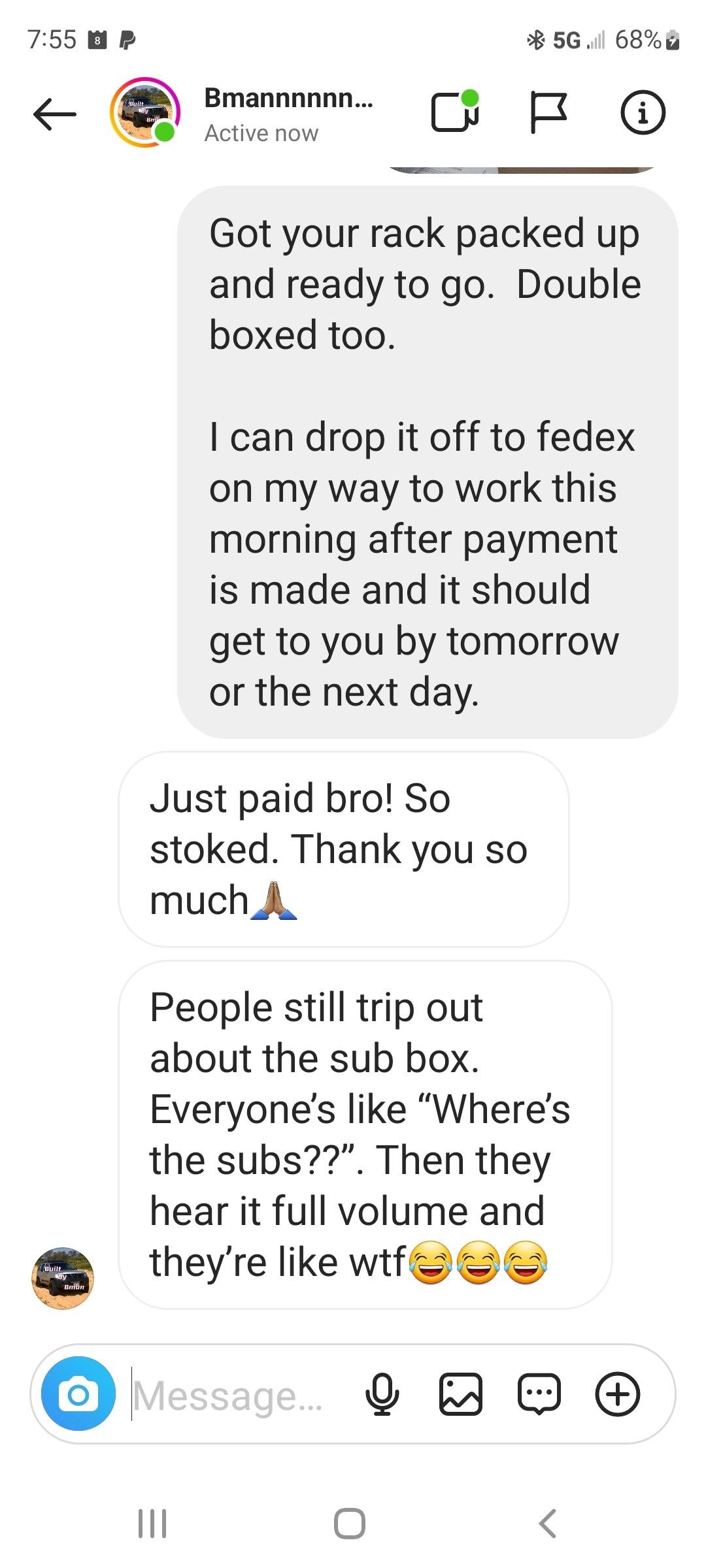706x1568 pixels.
Task: Go back to the inbox list
Action: tap(55, 114)
